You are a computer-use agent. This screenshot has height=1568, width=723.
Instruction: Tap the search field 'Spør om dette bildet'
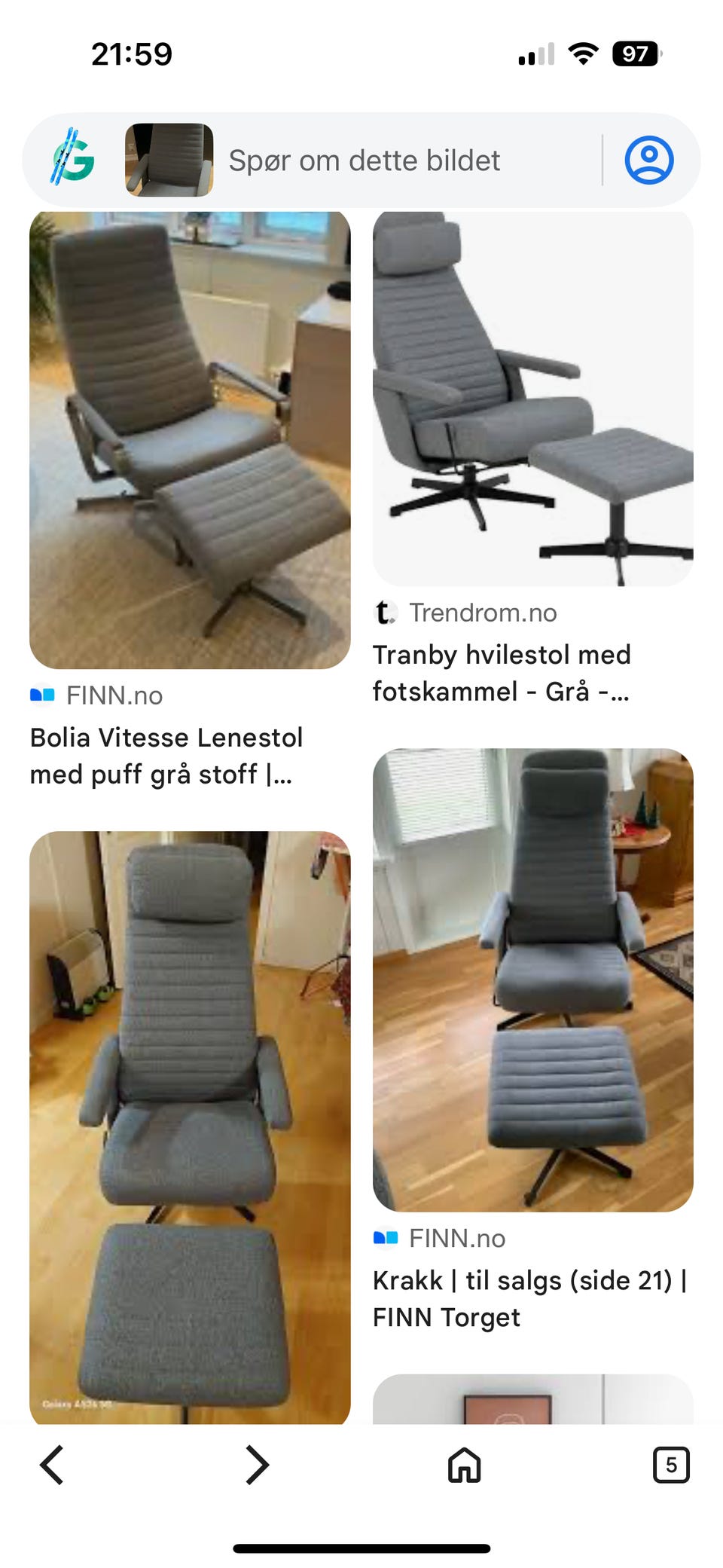(x=367, y=160)
